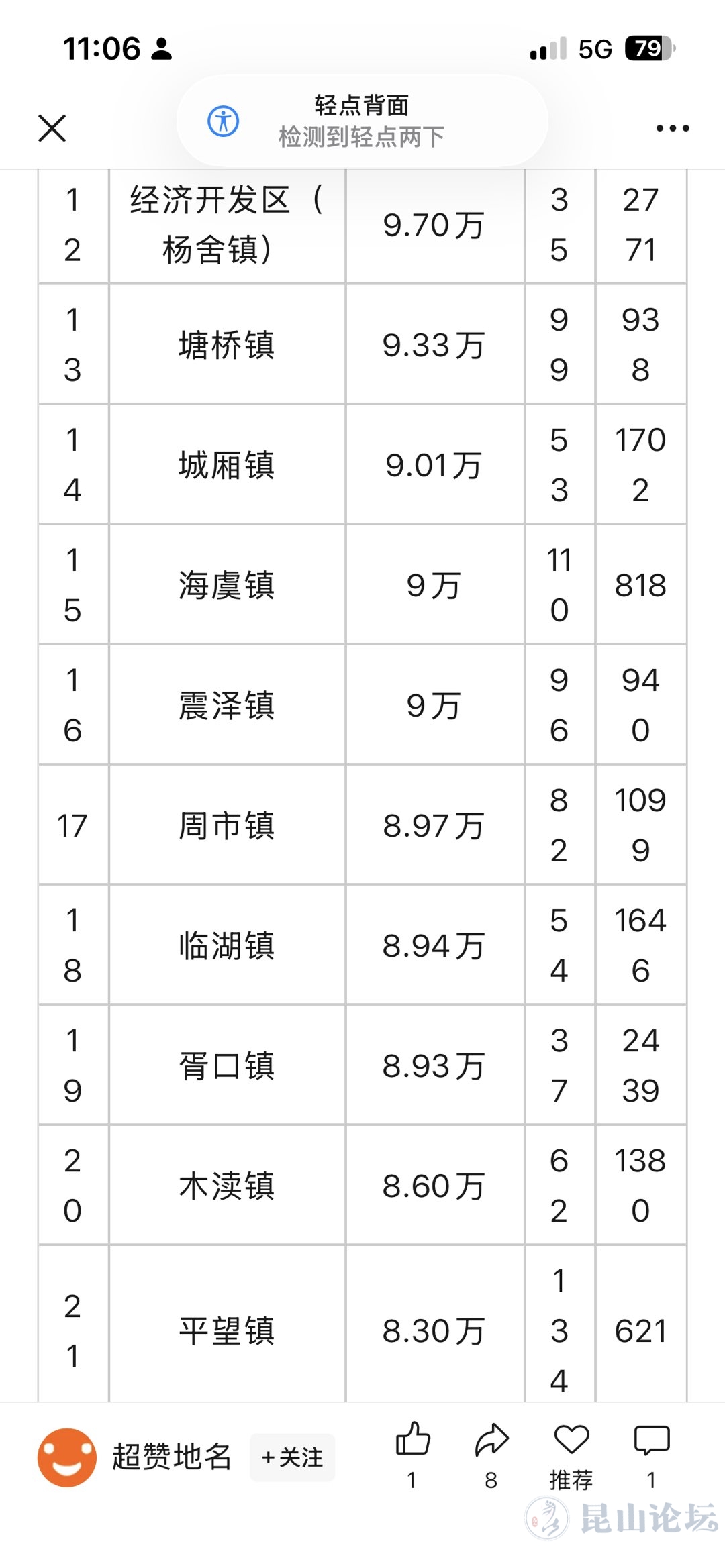Share this article
Image resolution: width=725 pixels, height=1568 pixels.
coord(491,1441)
